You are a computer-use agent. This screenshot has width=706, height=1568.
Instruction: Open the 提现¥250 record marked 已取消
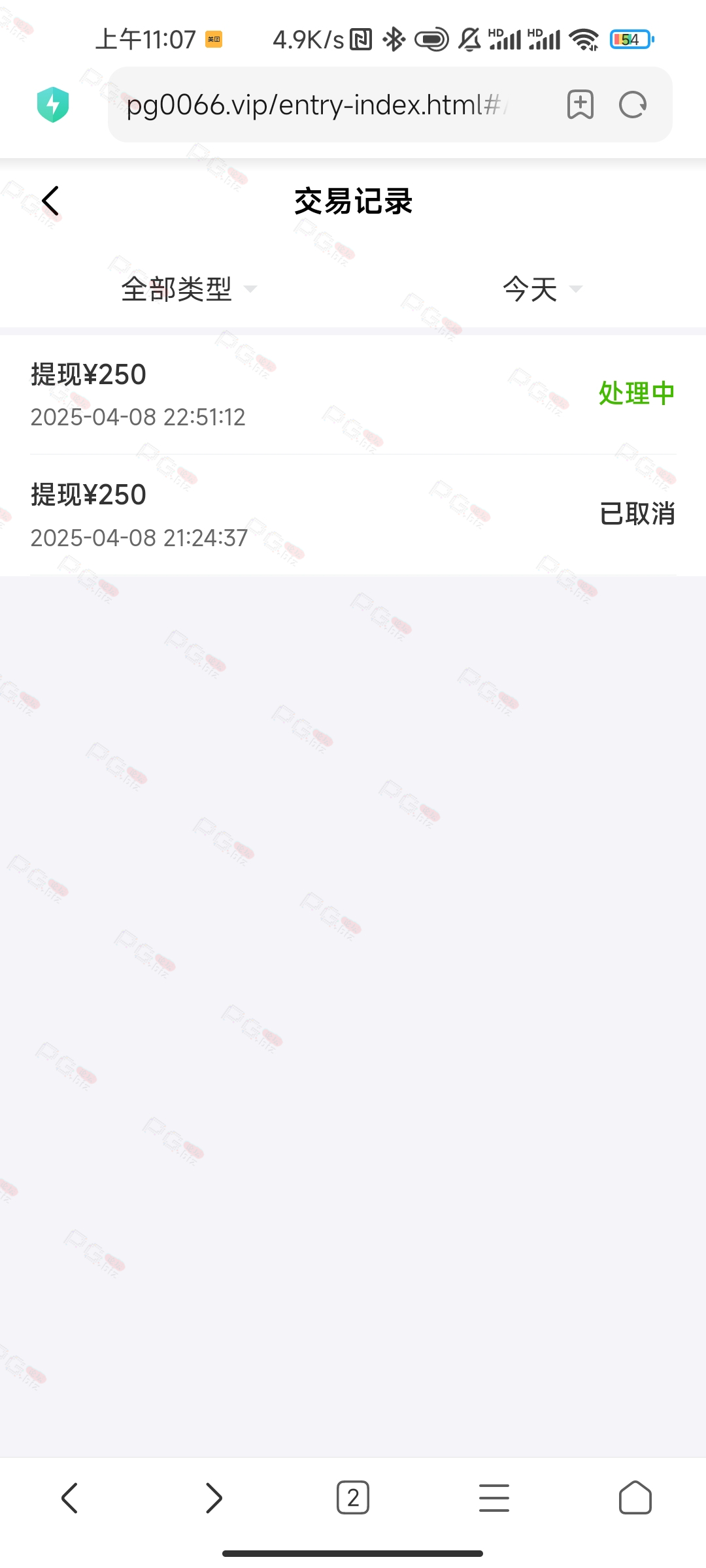click(x=353, y=515)
